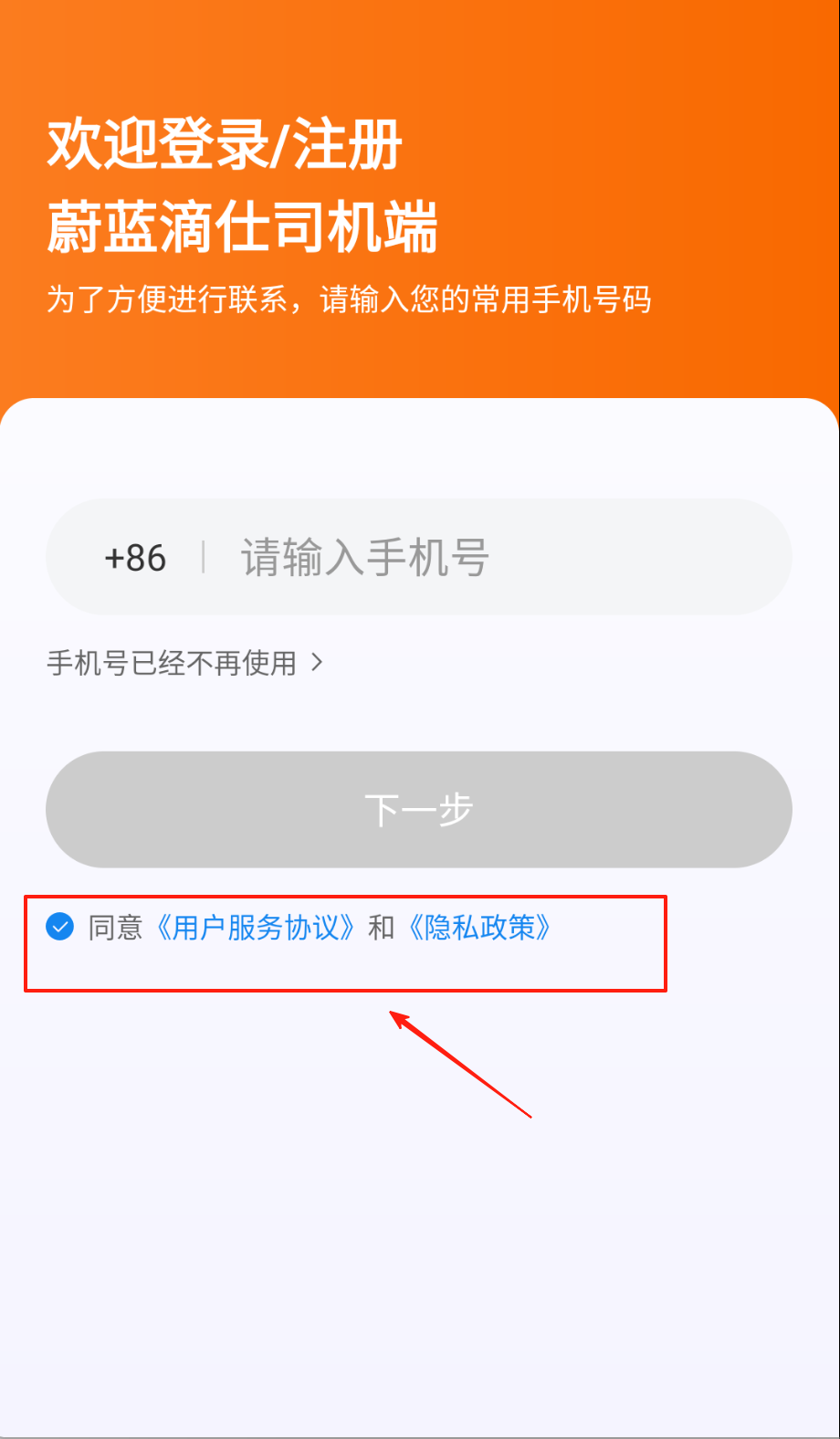Open 《用户服务协议》 link

point(256,928)
